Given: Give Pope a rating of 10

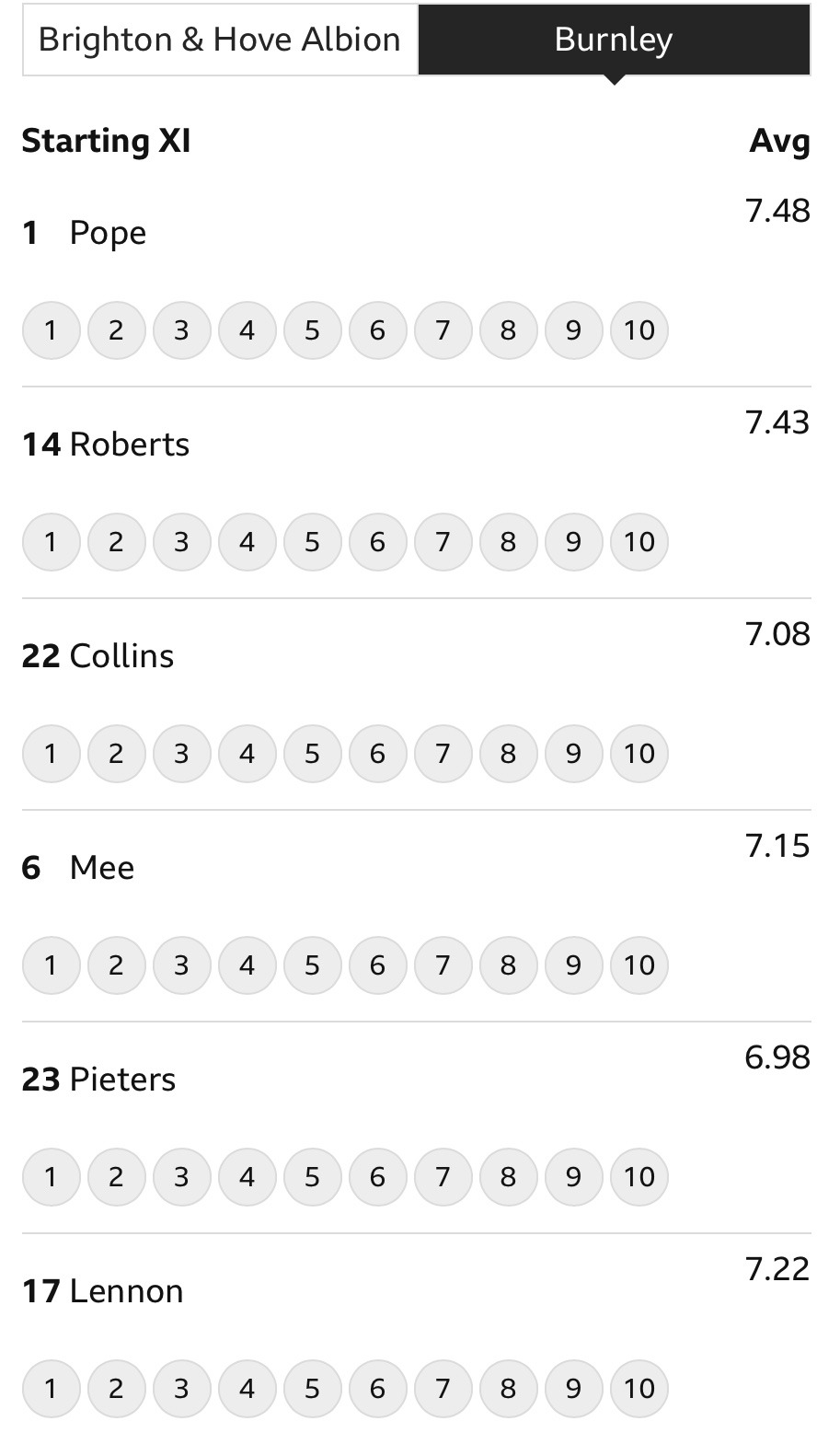Looking at the screenshot, I should tap(639, 330).
